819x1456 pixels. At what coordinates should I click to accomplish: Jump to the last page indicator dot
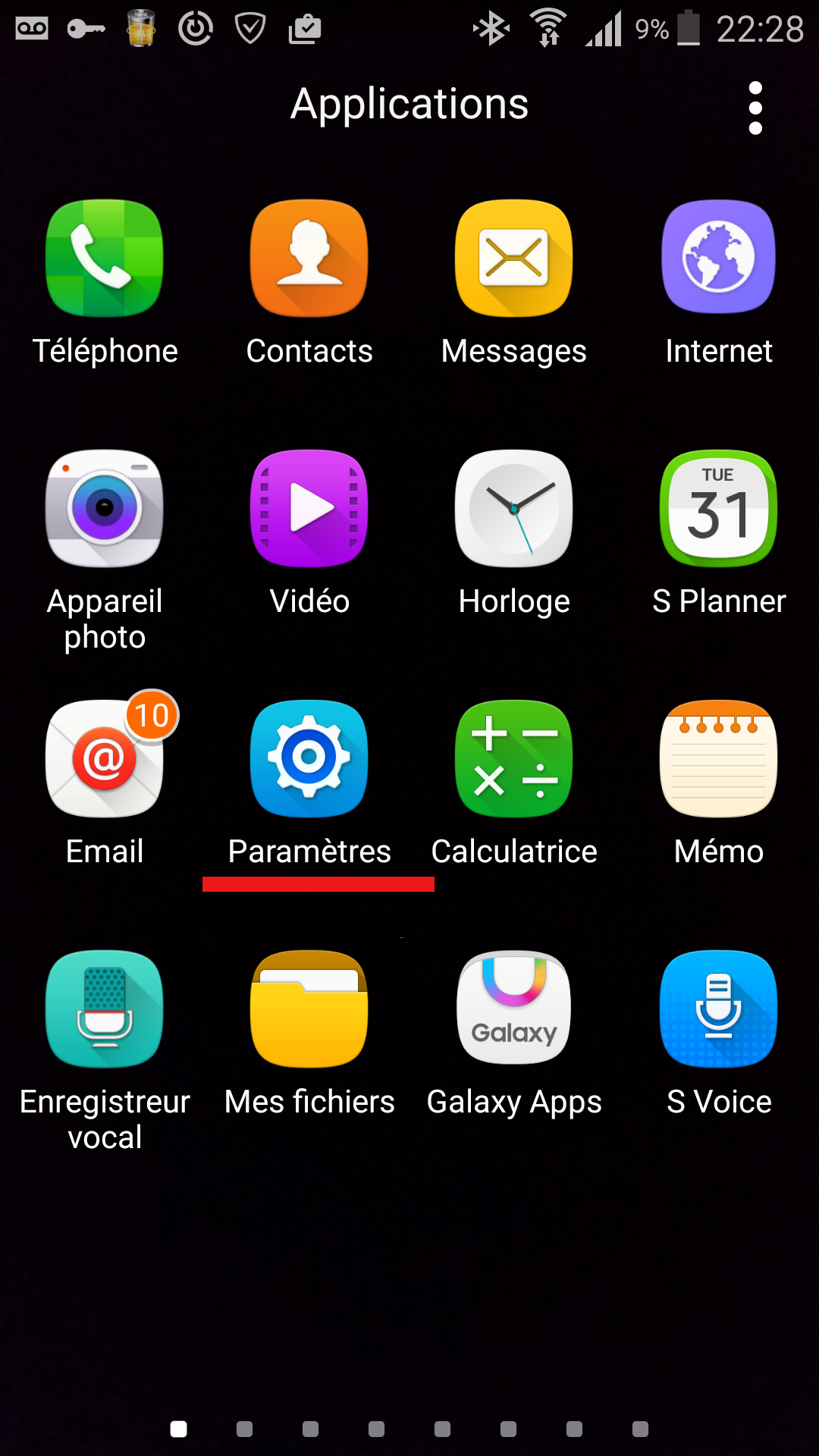click(x=640, y=1429)
